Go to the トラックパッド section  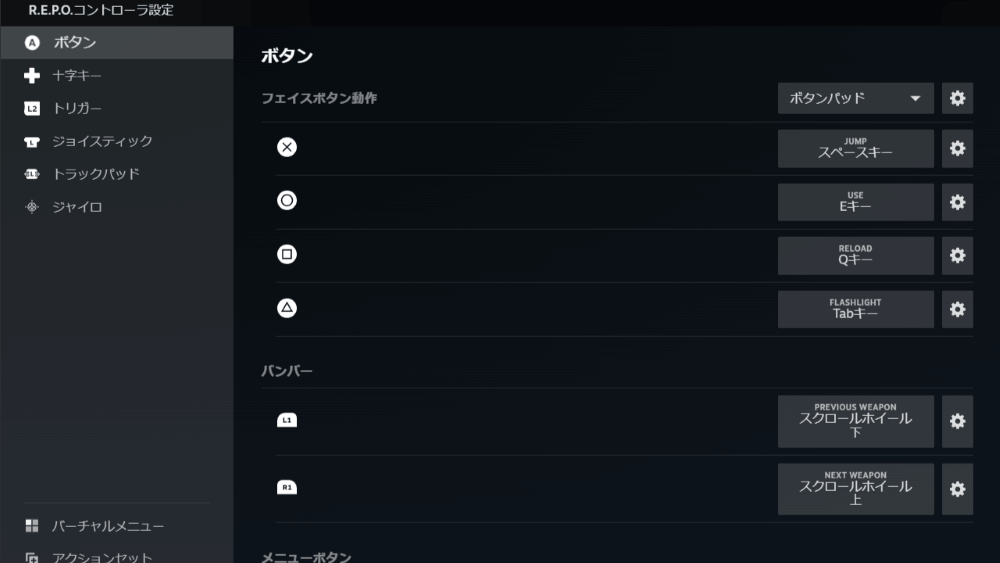pos(95,174)
